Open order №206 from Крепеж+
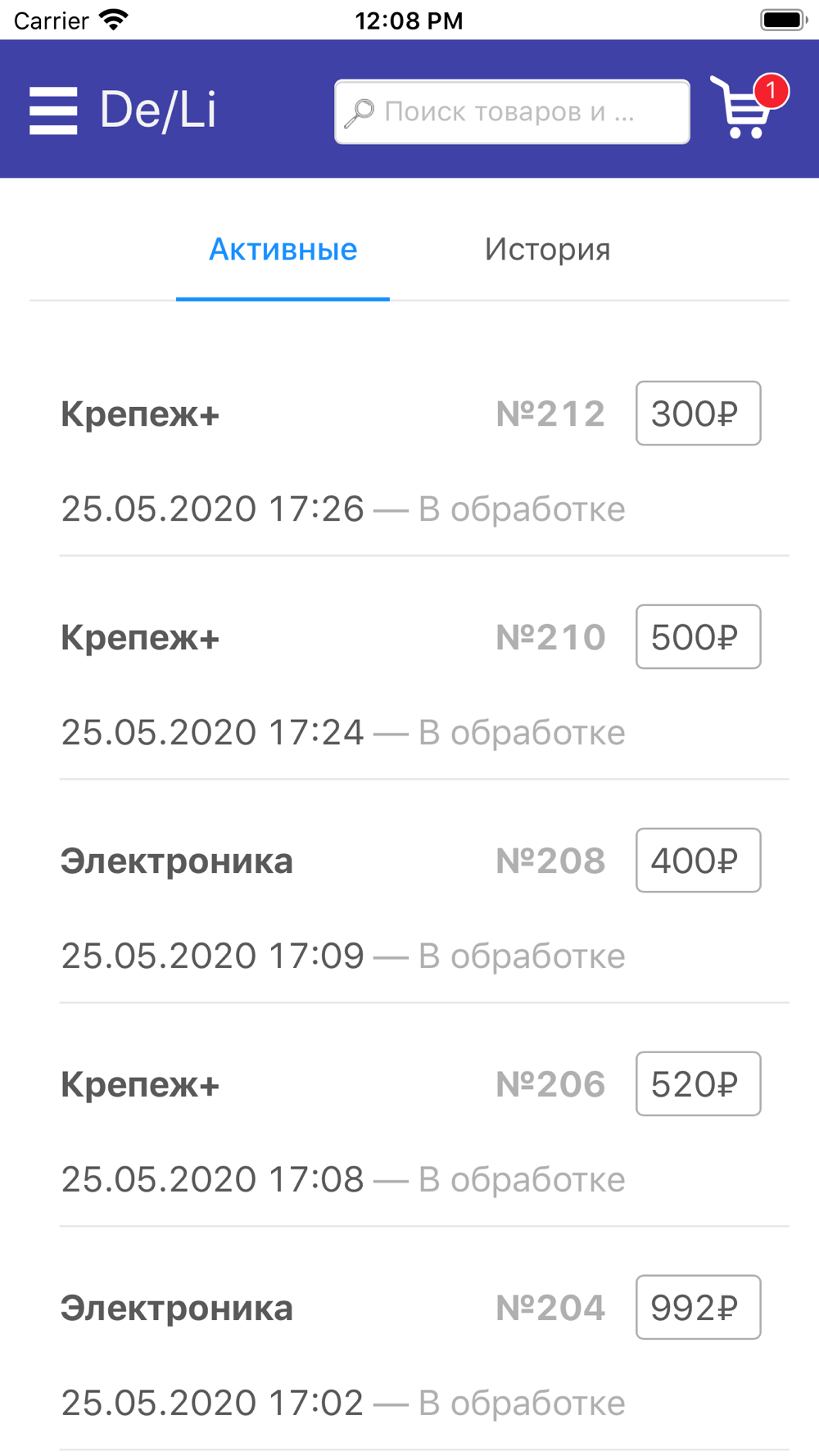 point(424,1130)
